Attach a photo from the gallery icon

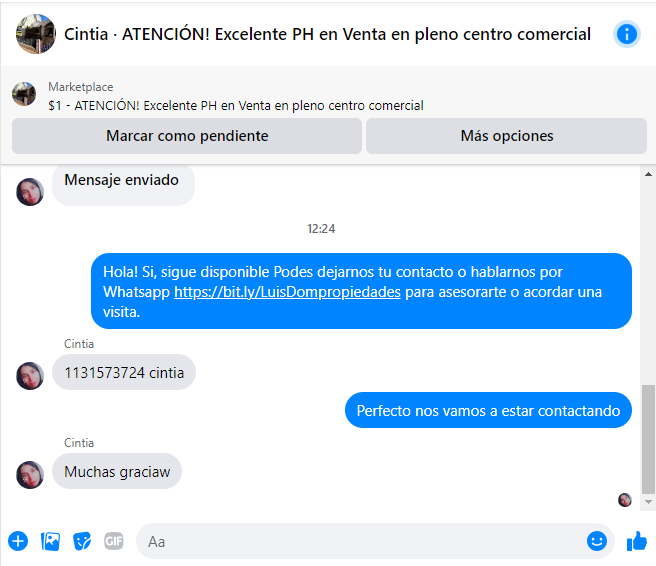pos(50,541)
